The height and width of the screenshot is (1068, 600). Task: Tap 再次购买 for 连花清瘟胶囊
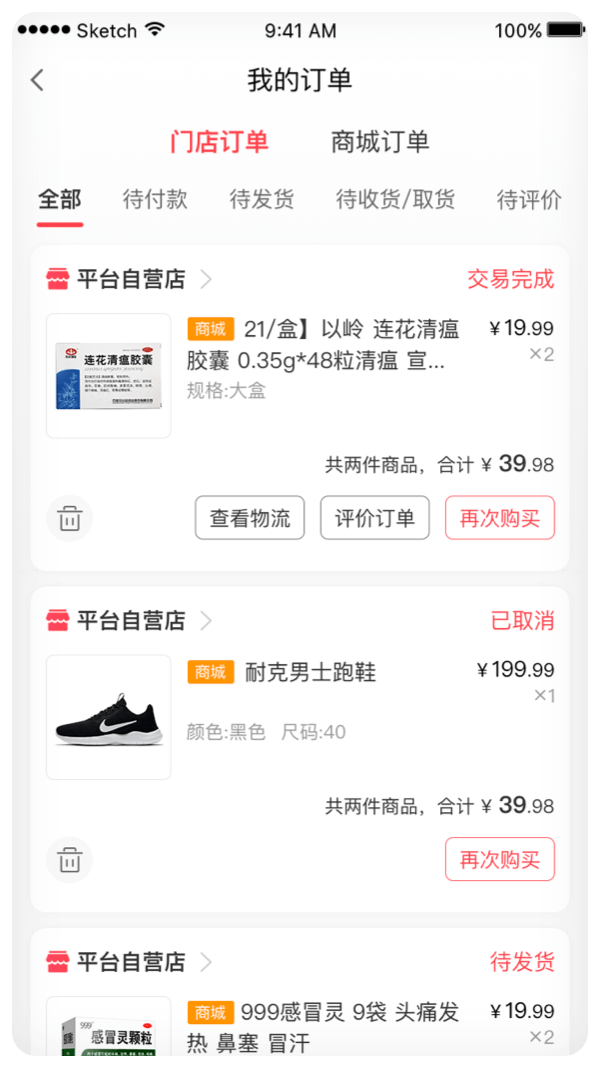(x=500, y=518)
